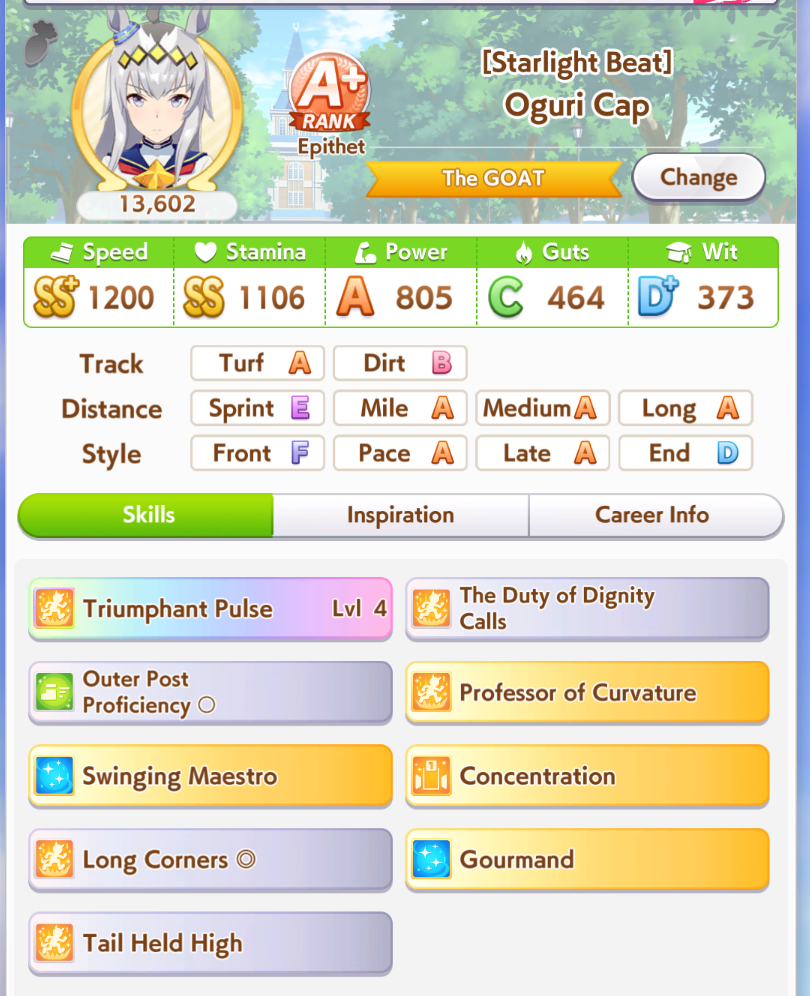The image size is (810, 996).
Task: Open the Concentration skill
Action: (x=587, y=776)
